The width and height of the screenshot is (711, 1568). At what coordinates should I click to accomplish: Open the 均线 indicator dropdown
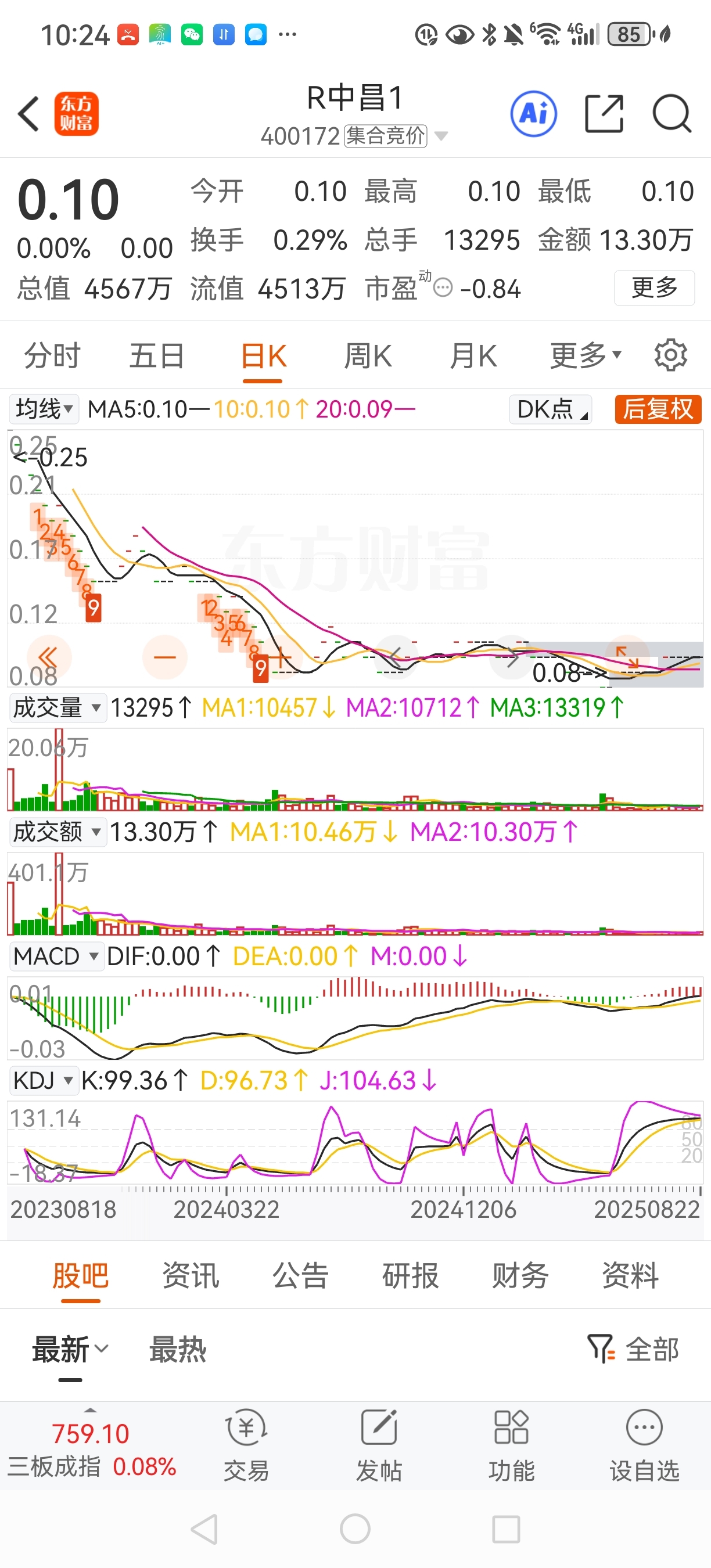pos(43,409)
